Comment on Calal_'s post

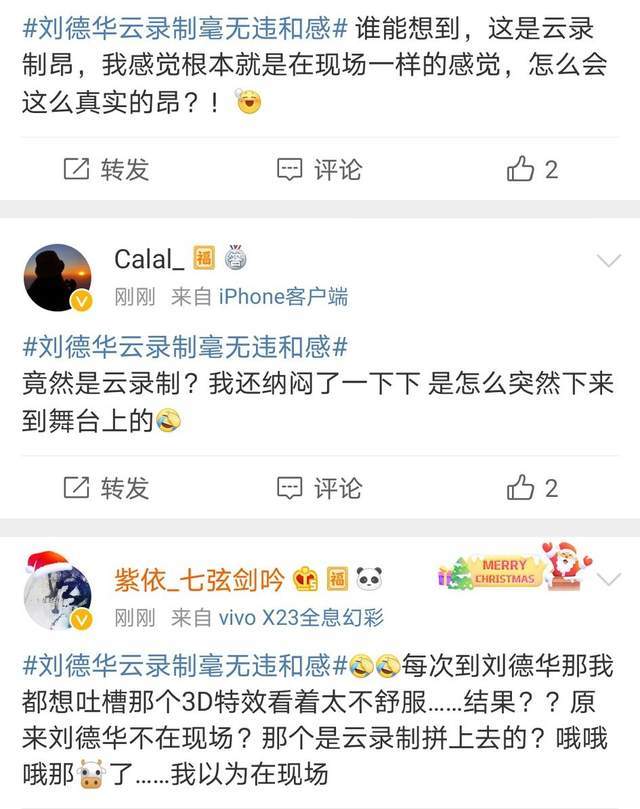319,487
